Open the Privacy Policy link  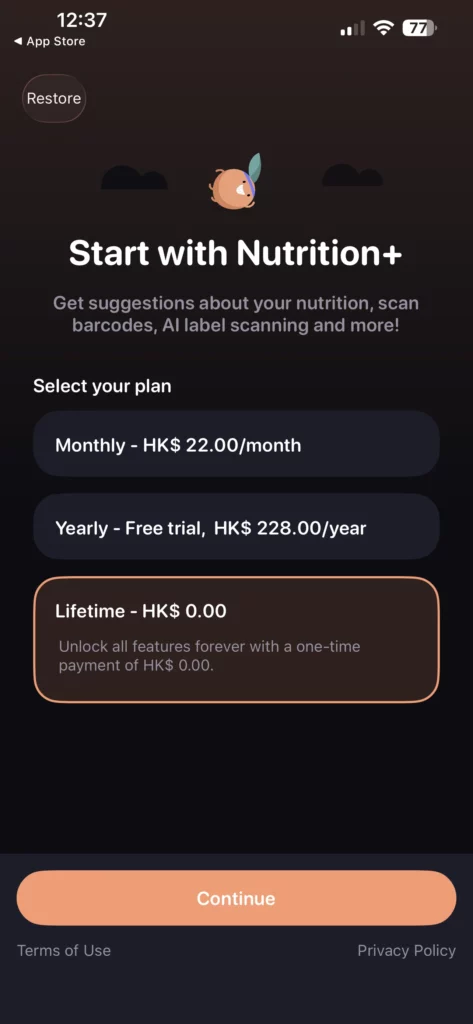(406, 950)
